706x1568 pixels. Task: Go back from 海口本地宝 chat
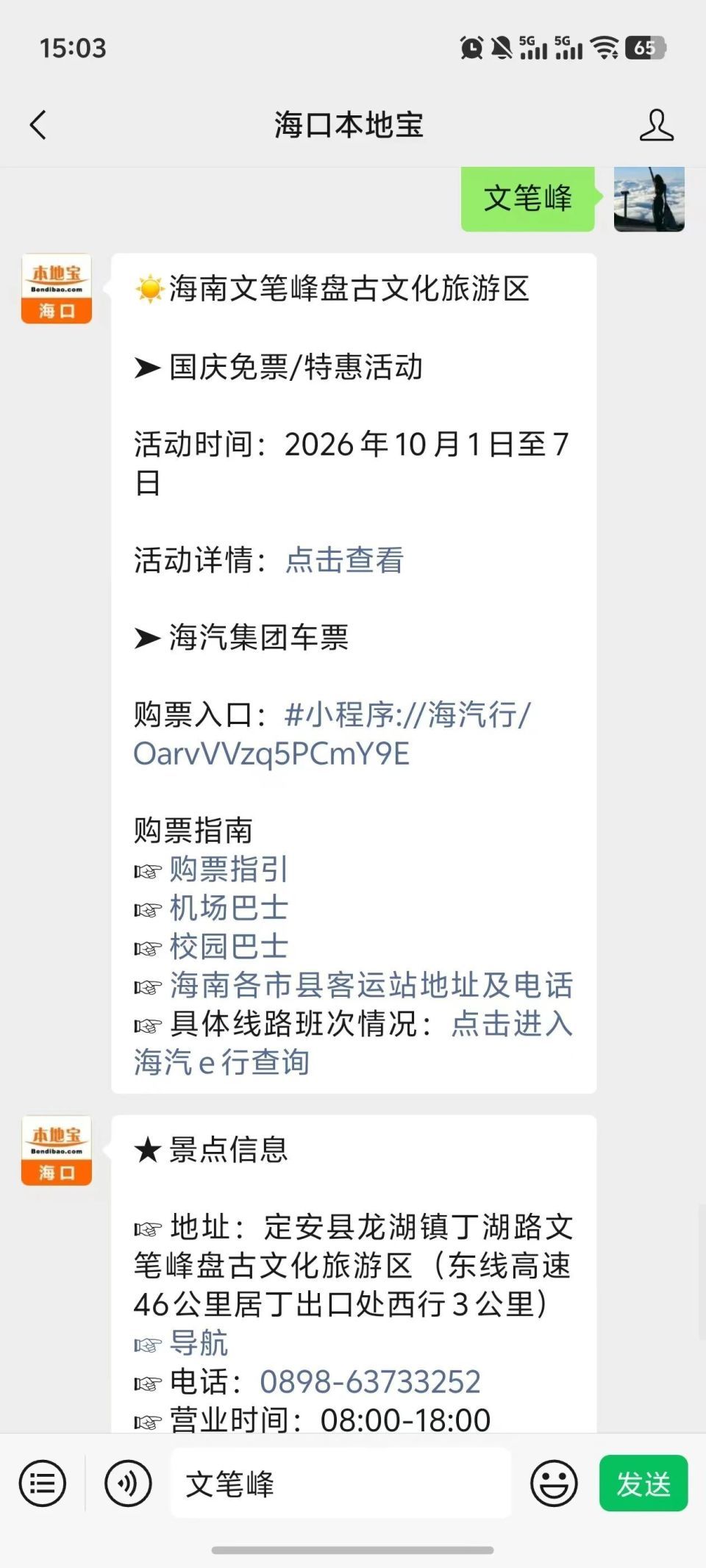[38, 125]
